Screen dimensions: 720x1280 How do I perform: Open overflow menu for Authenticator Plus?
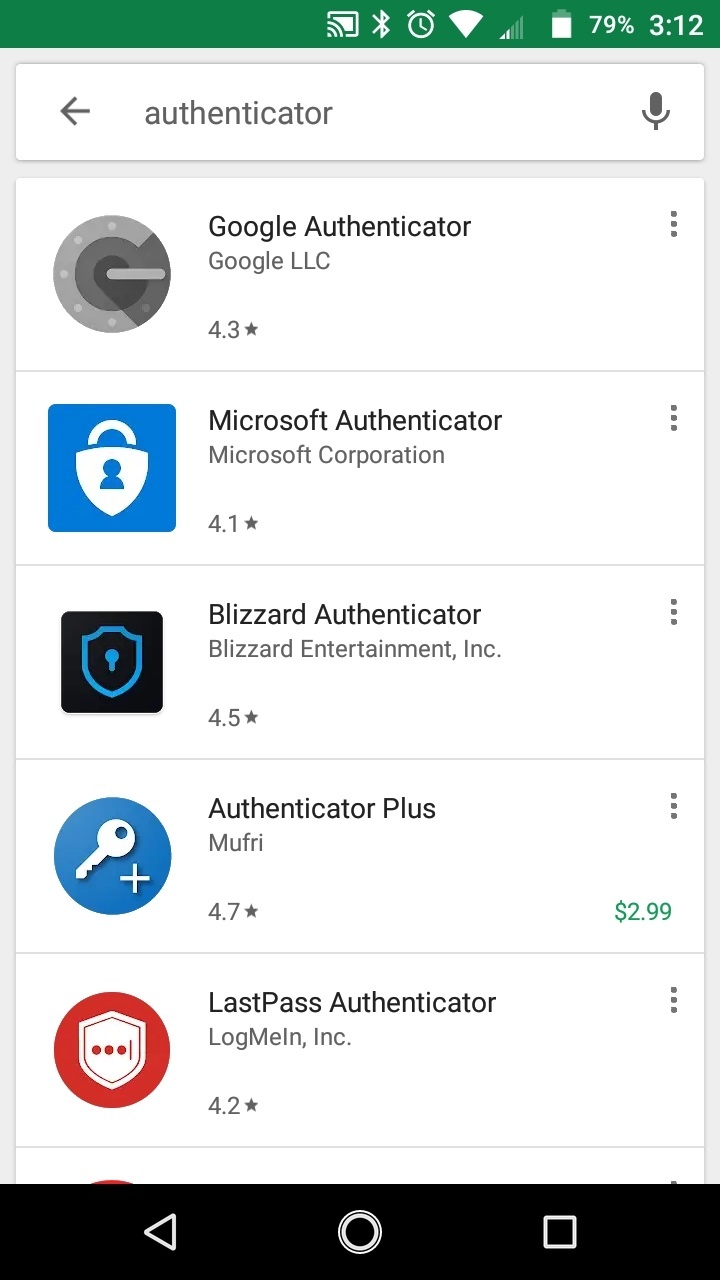coord(673,806)
